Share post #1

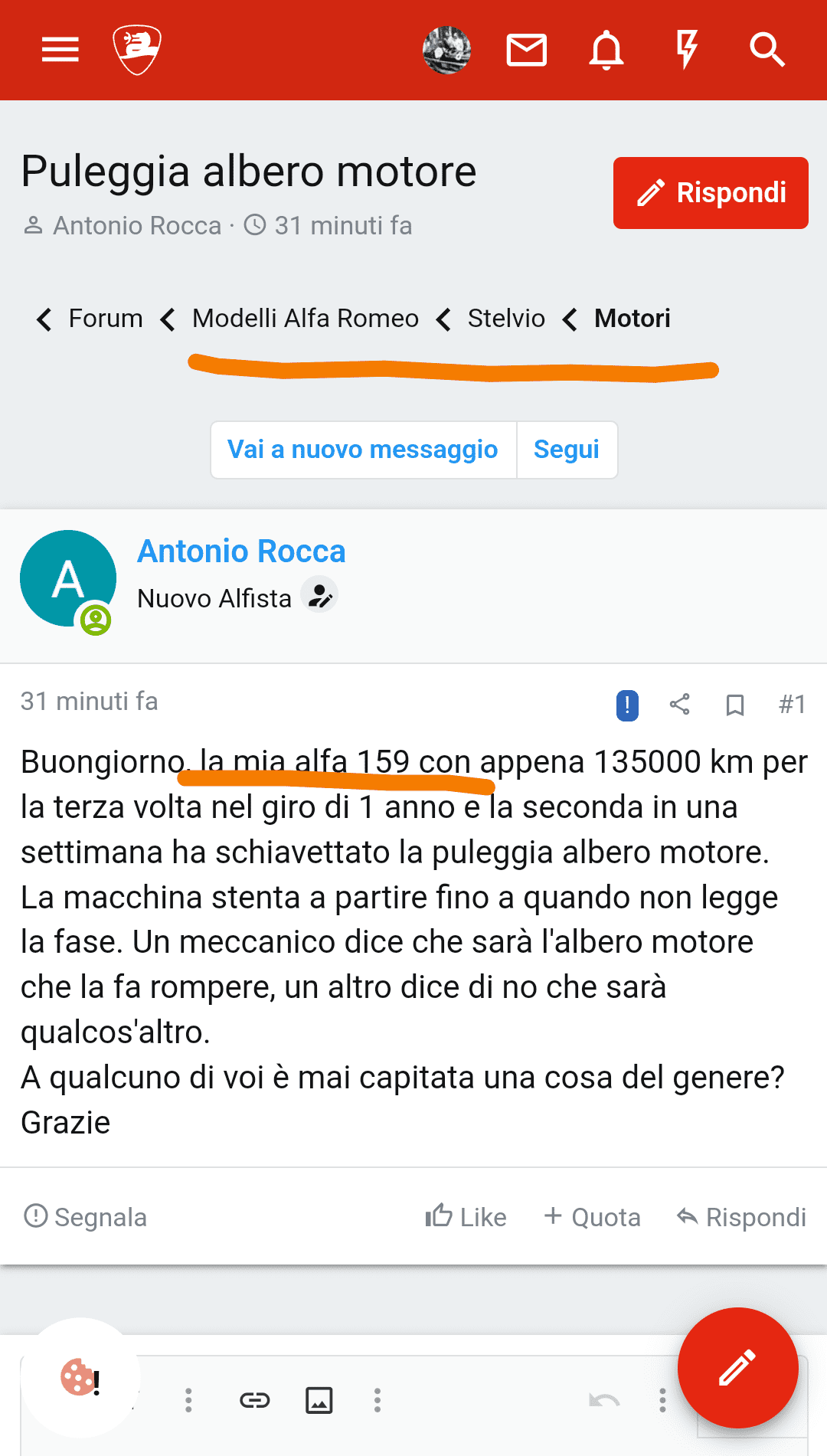(679, 704)
